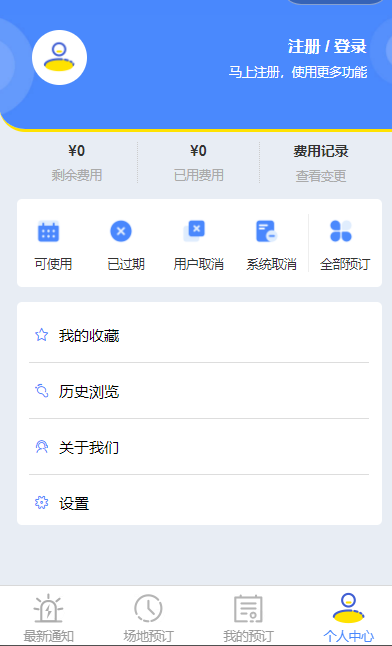Tap the profile avatar picture
Screen dimensions: 392x646
[x=59, y=57]
